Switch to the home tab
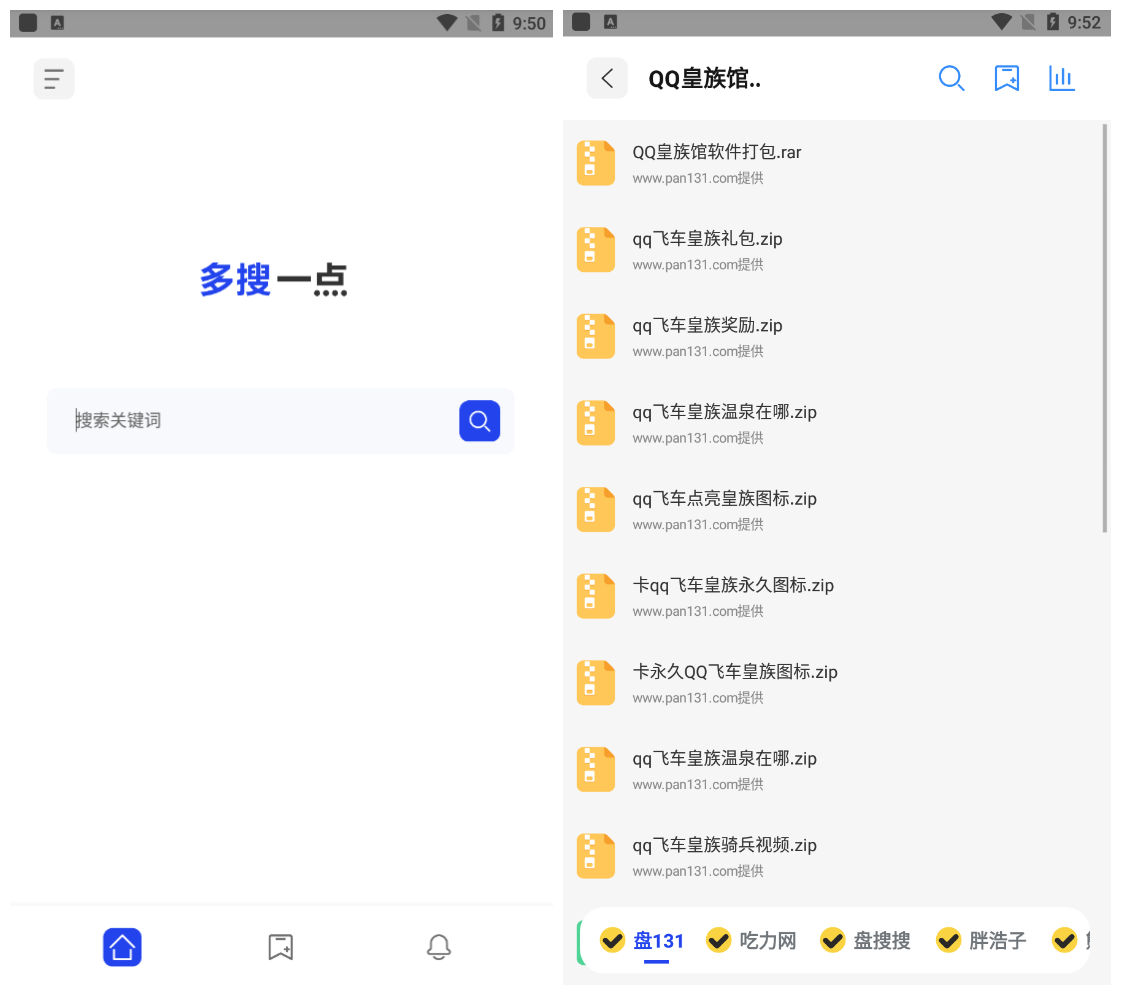This screenshot has width=1121, height=995. coord(122,947)
